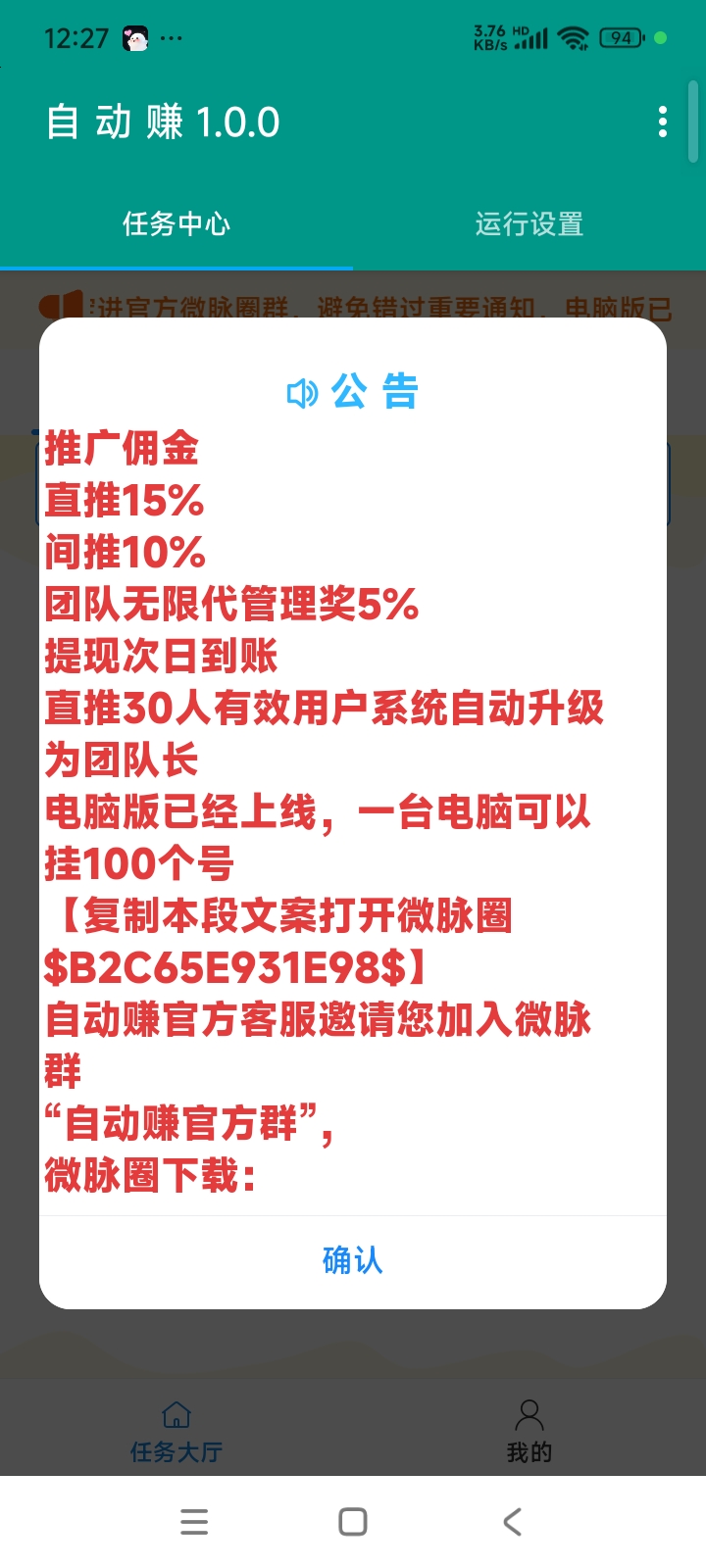Select the 任务中心 tab
This screenshot has width=706, height=1568.
pos(176,224)
